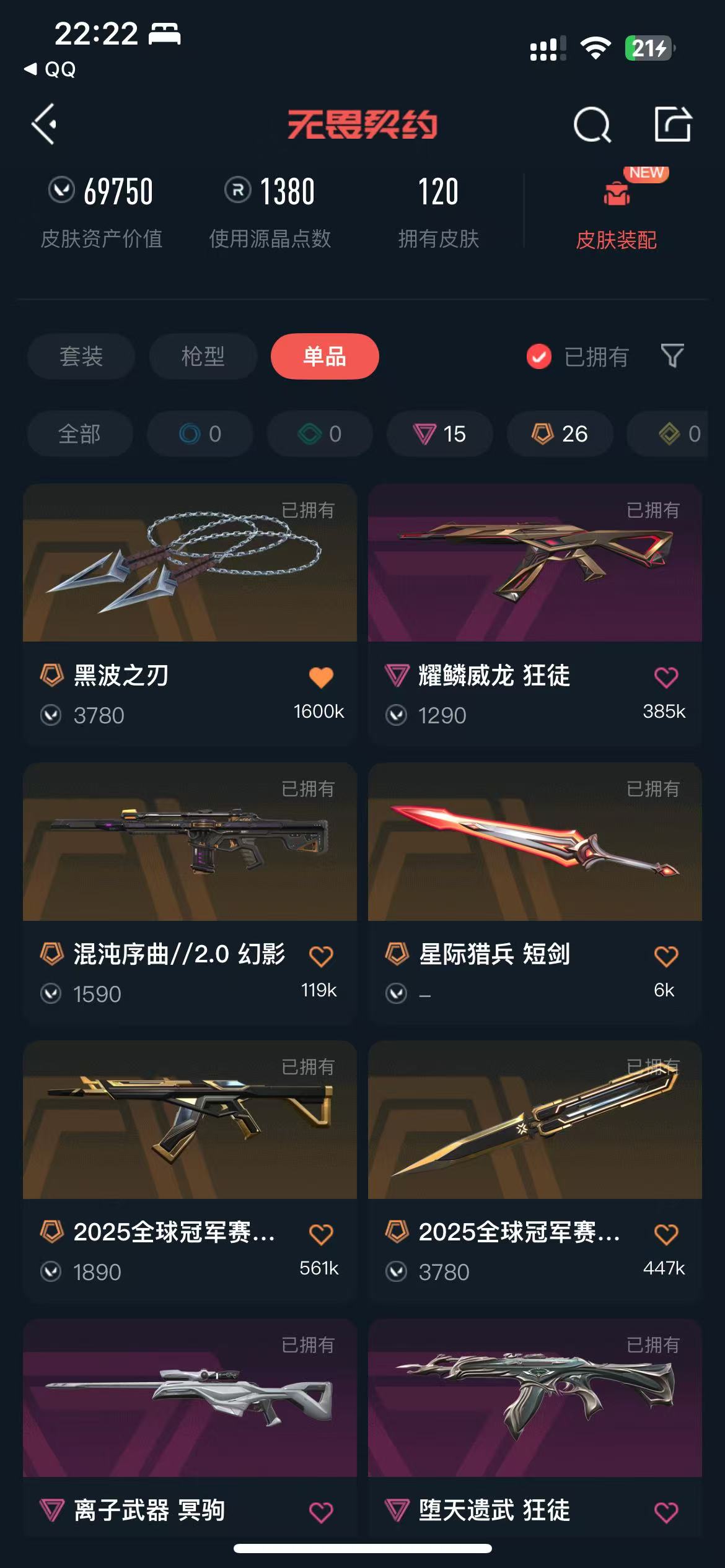Share this page via the share icon
Viewport: 725px width, 1568px height.
[673, 124]
